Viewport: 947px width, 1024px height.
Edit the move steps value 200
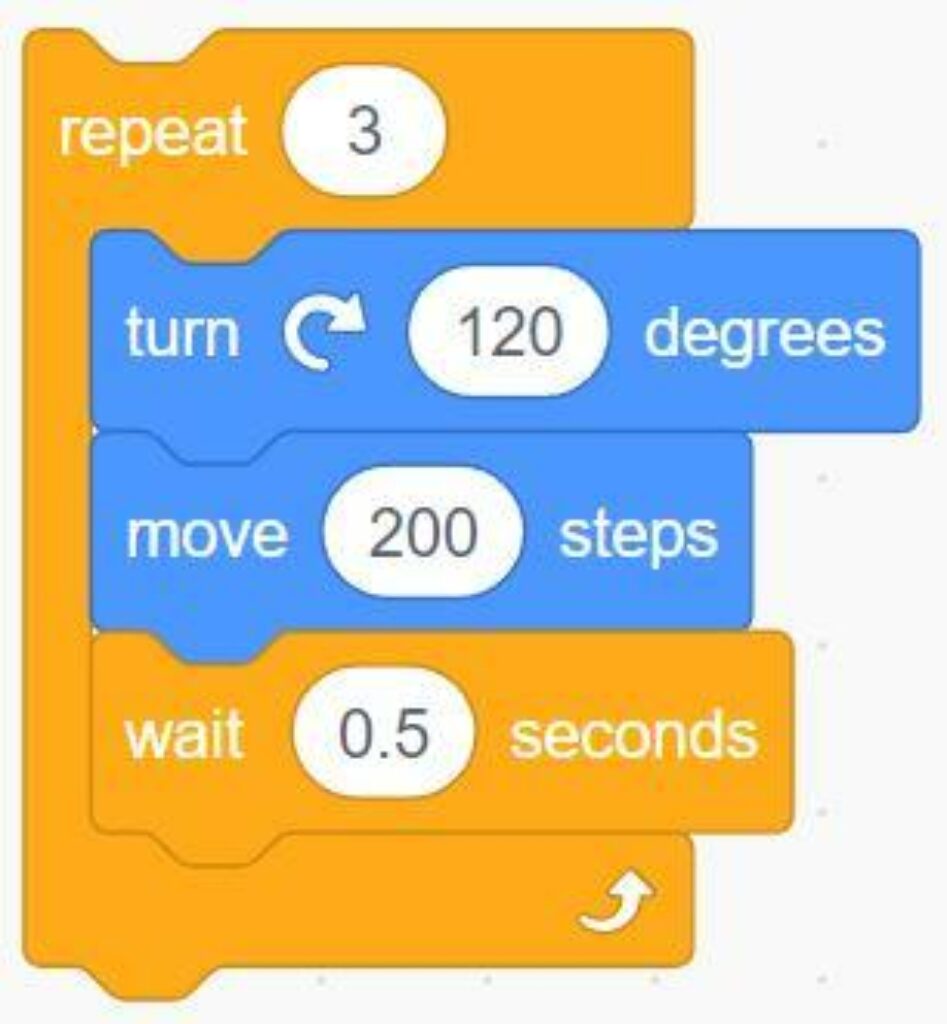422,535
